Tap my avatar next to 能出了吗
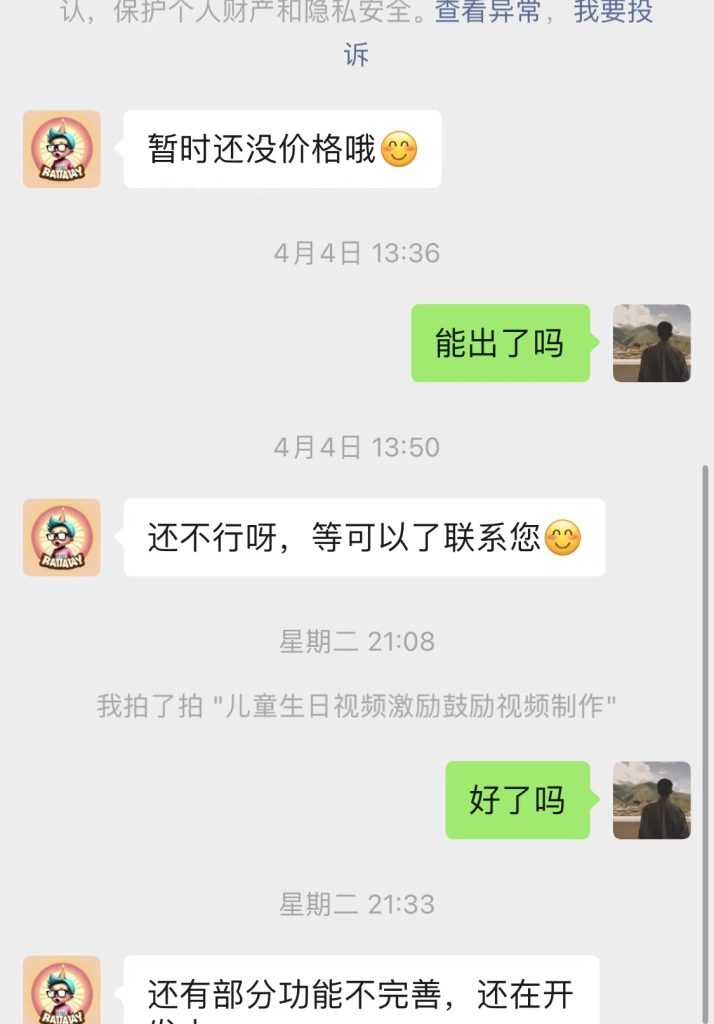 point(651,343)
